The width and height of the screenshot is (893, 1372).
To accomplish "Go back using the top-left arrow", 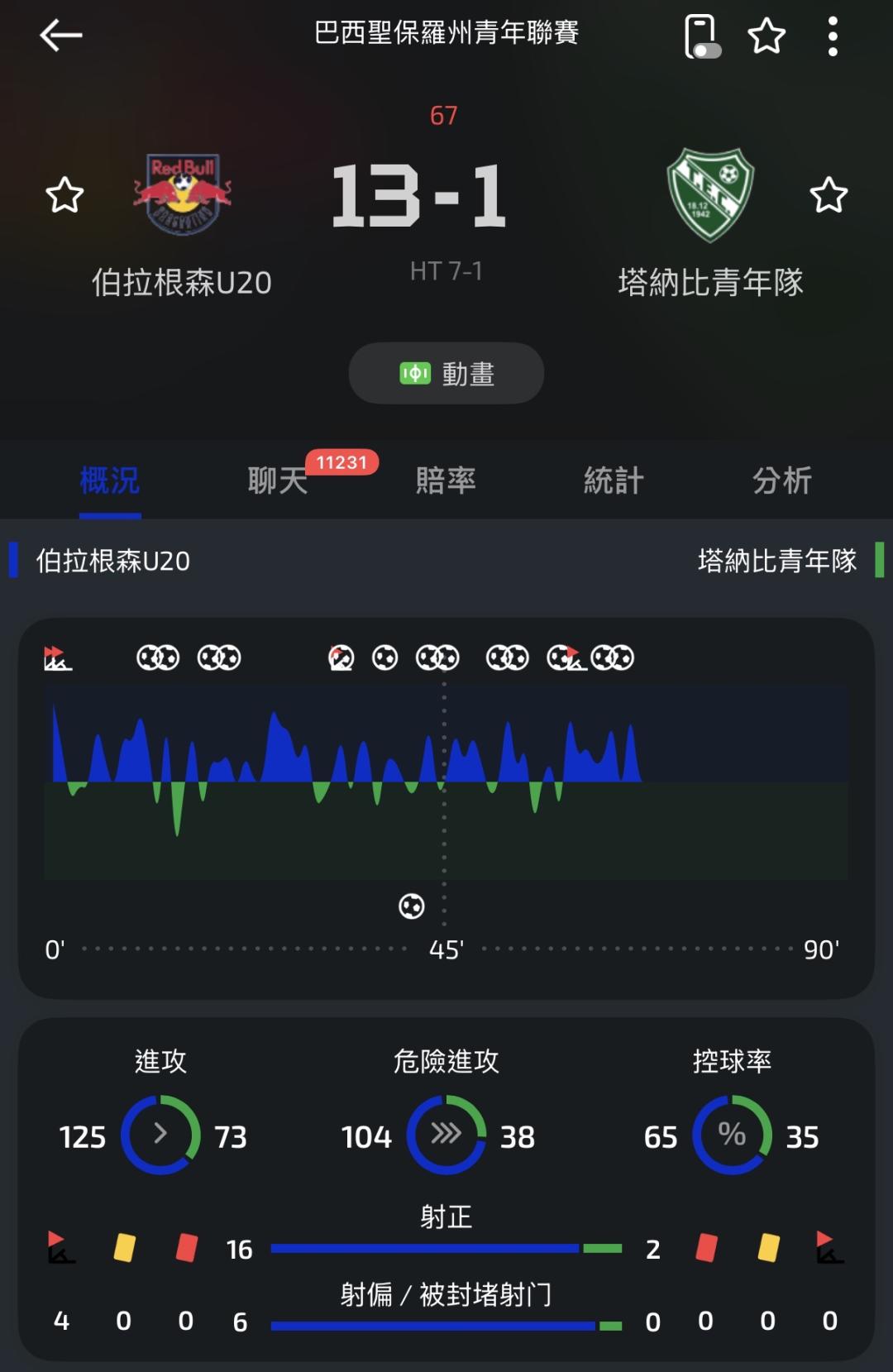I will click(x=61, y=36).
